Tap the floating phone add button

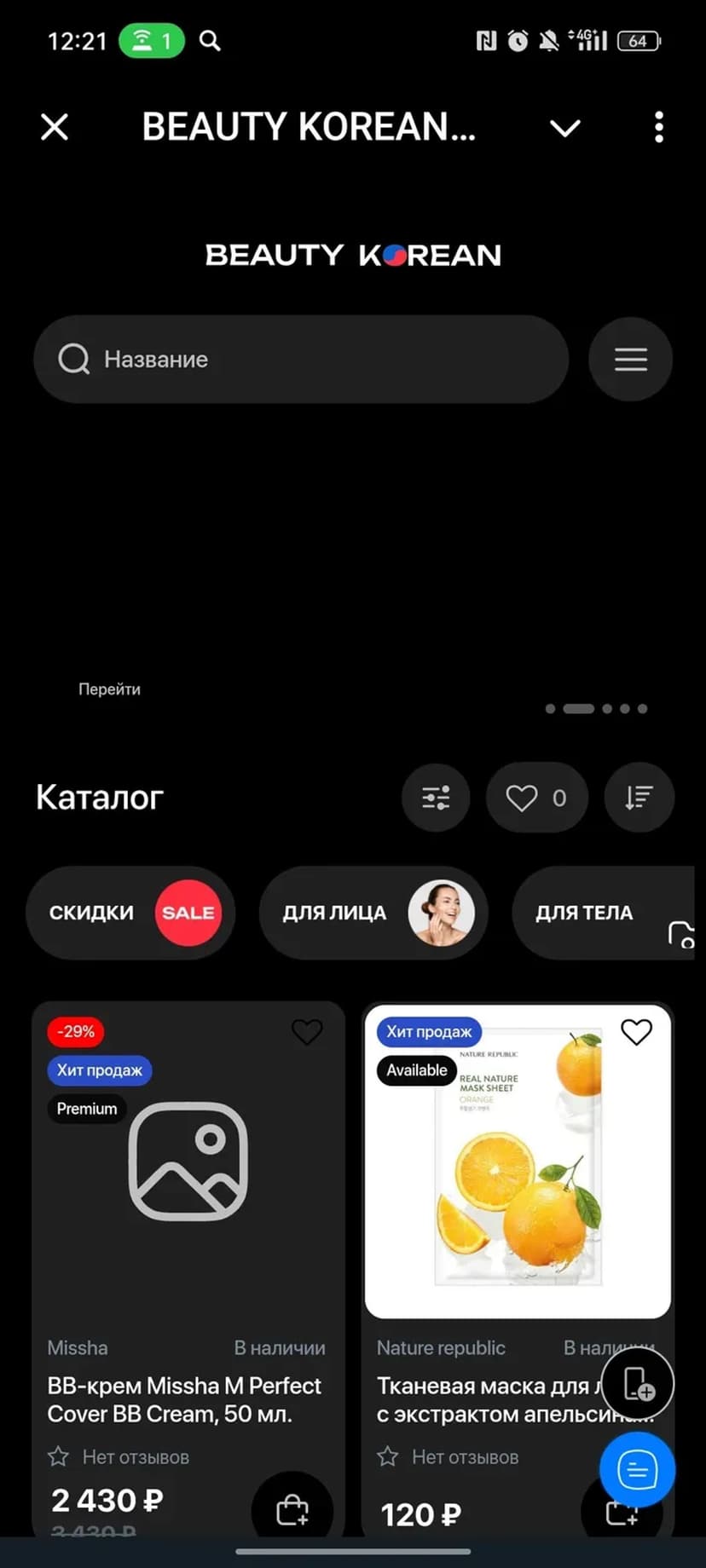click(x=638, y=1385)
